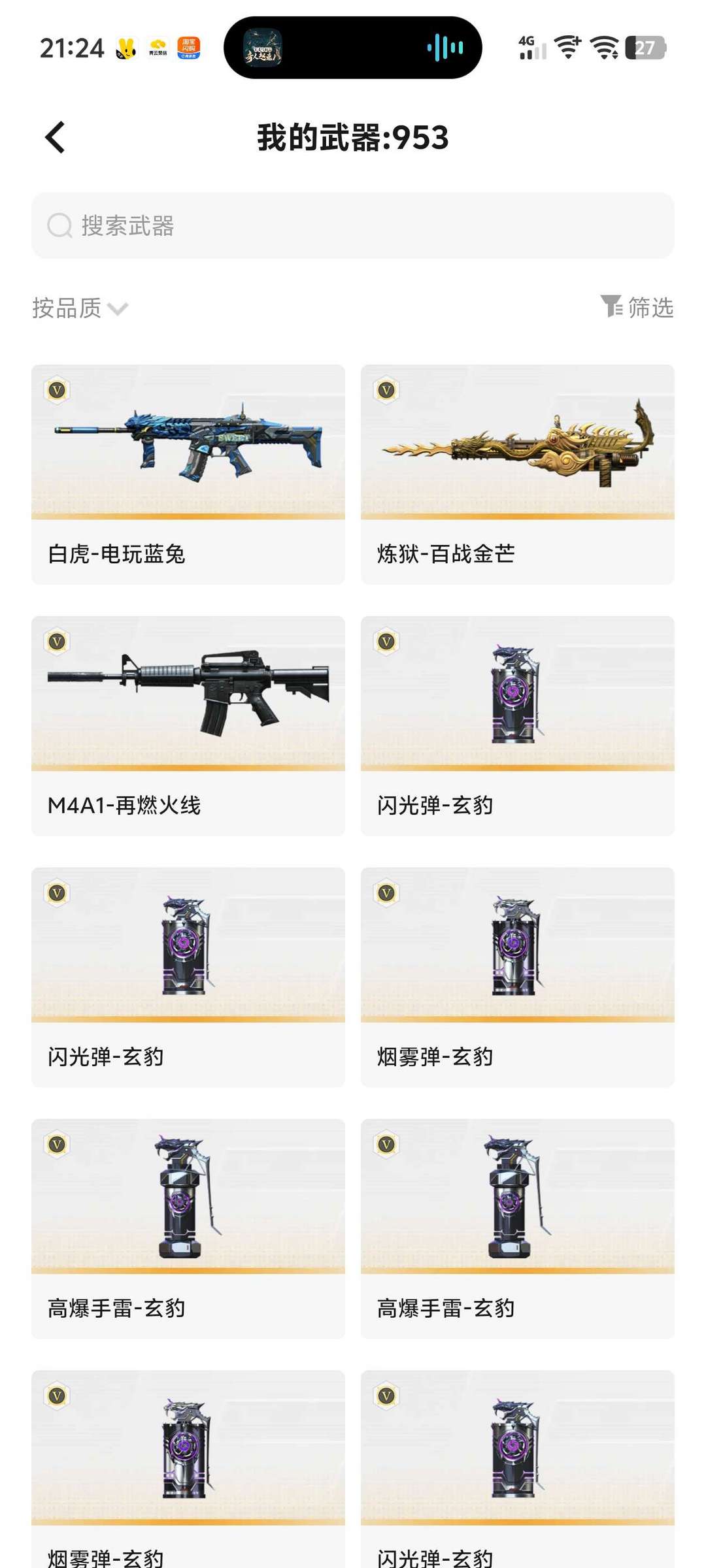The image size is (706, 1568).
Task: Select the 炼狱-百战金芒 golden weapon thumbnail
Action: coord(516,451)
